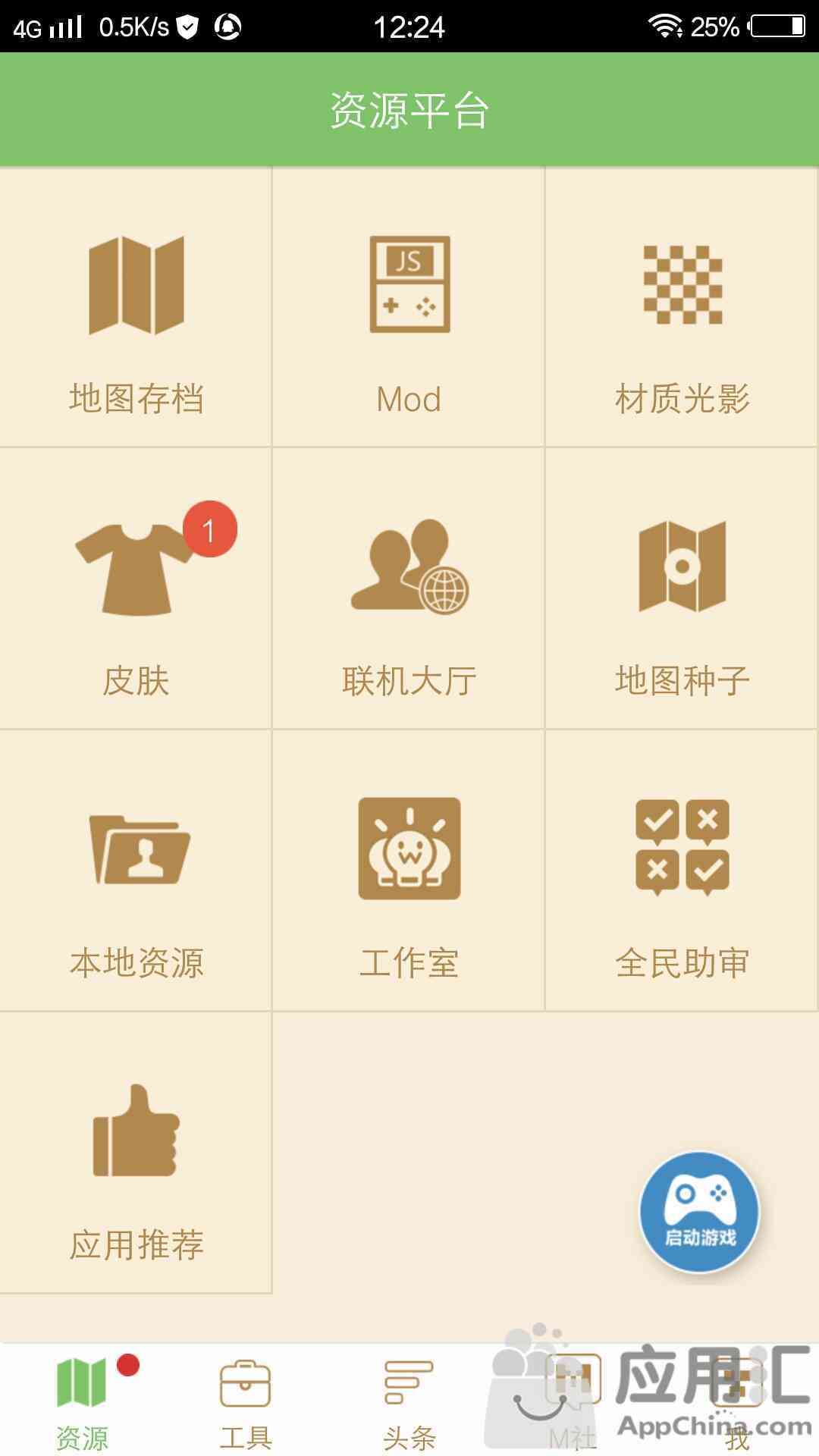Switch to the 头条 headlines tab
Viewport: 819px width, 1456px height.
409,1401
